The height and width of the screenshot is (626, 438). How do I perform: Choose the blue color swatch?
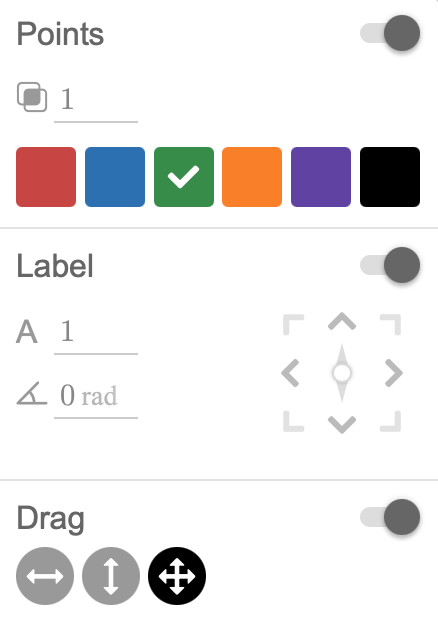(x=115, y=177)
